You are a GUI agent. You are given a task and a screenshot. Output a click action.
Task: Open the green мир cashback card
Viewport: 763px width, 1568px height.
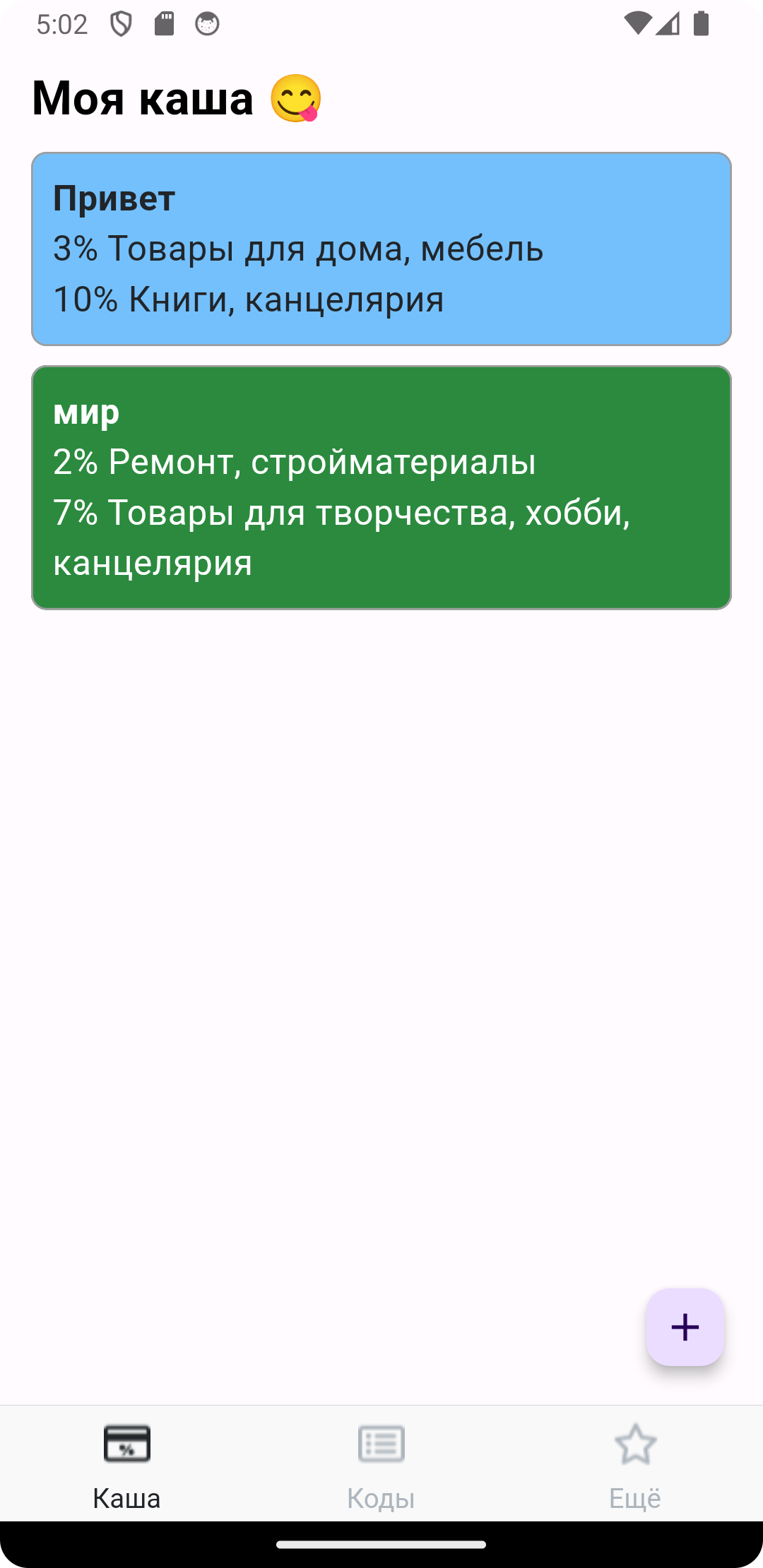pyautogui.click(x=381, y=487)
